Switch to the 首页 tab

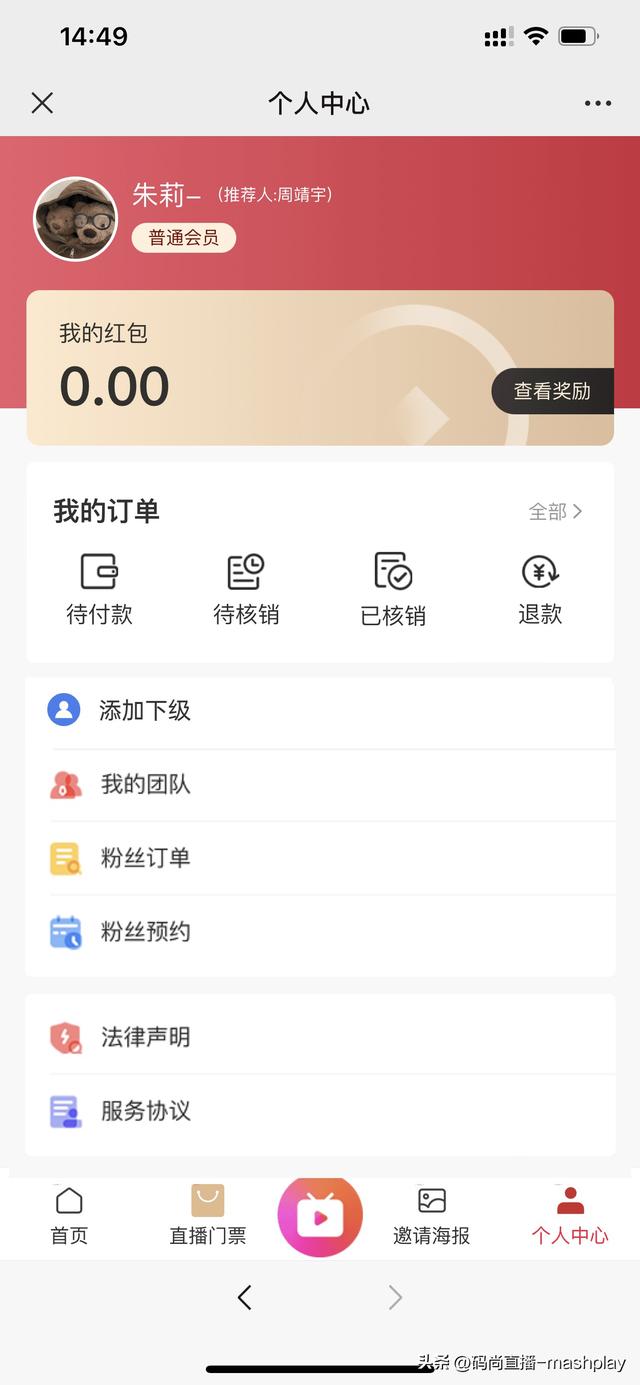click(69, 1215)
